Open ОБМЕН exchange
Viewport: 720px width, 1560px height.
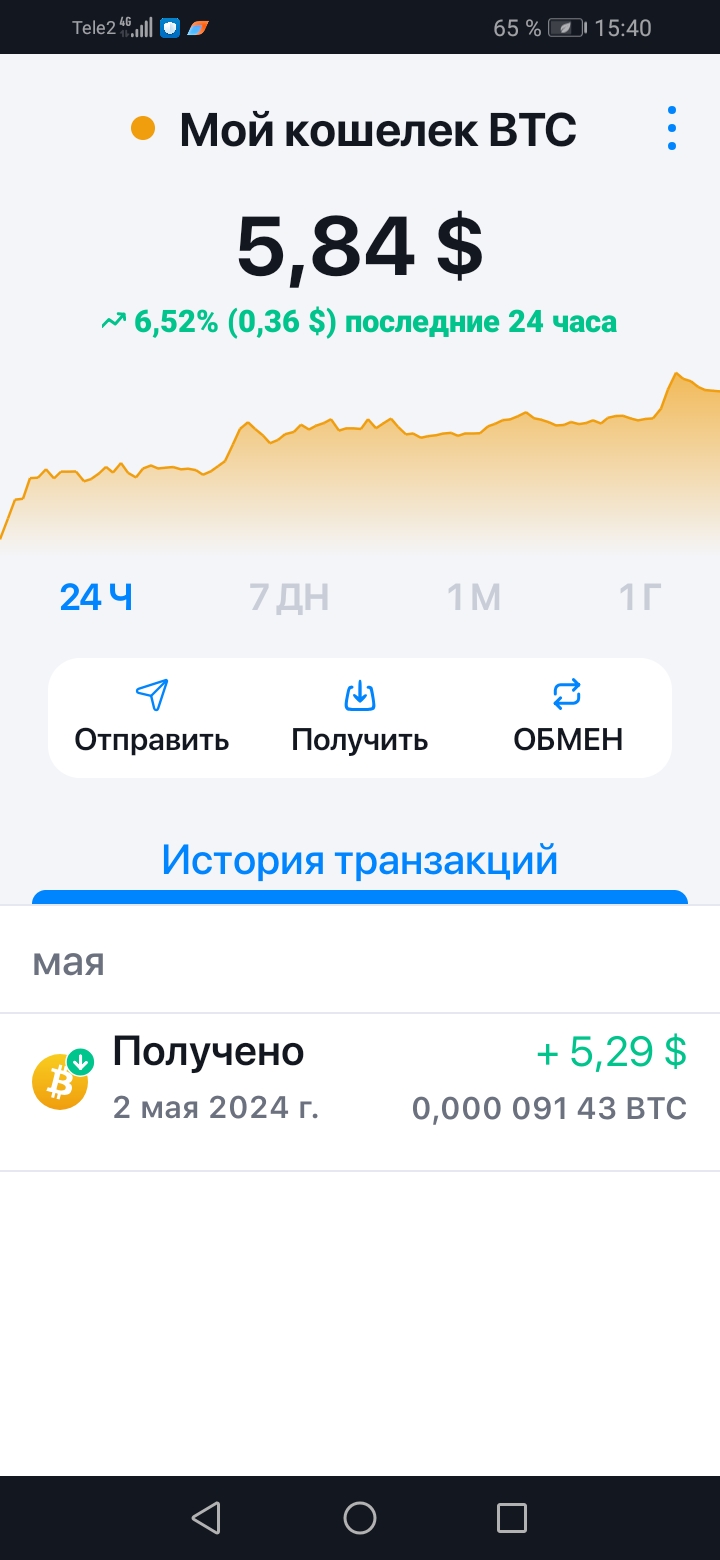pos(567,717)
